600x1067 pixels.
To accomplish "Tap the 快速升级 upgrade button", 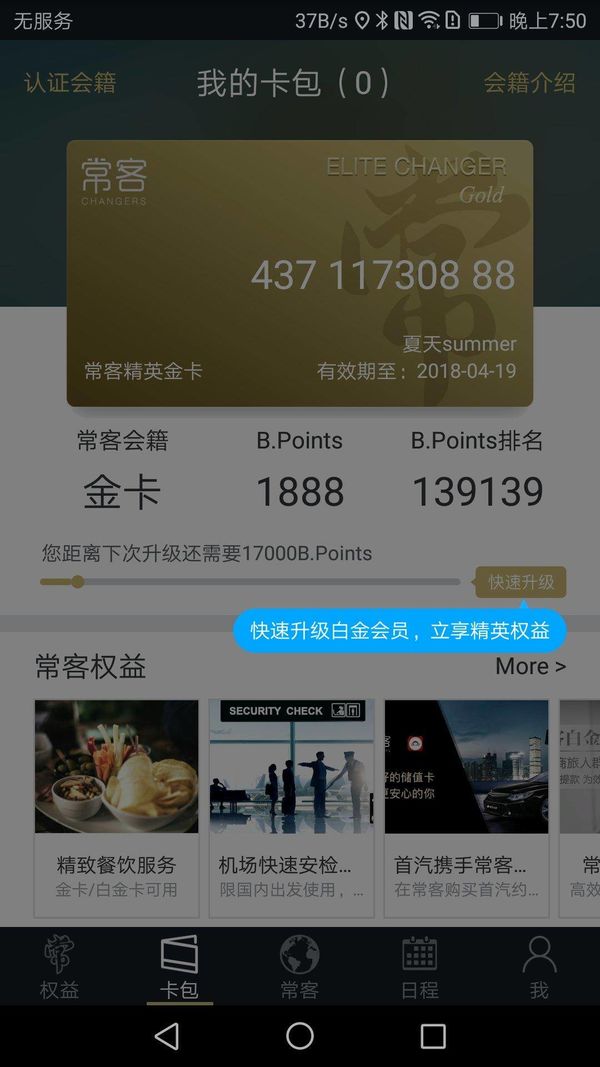I will tap(520, 582).
